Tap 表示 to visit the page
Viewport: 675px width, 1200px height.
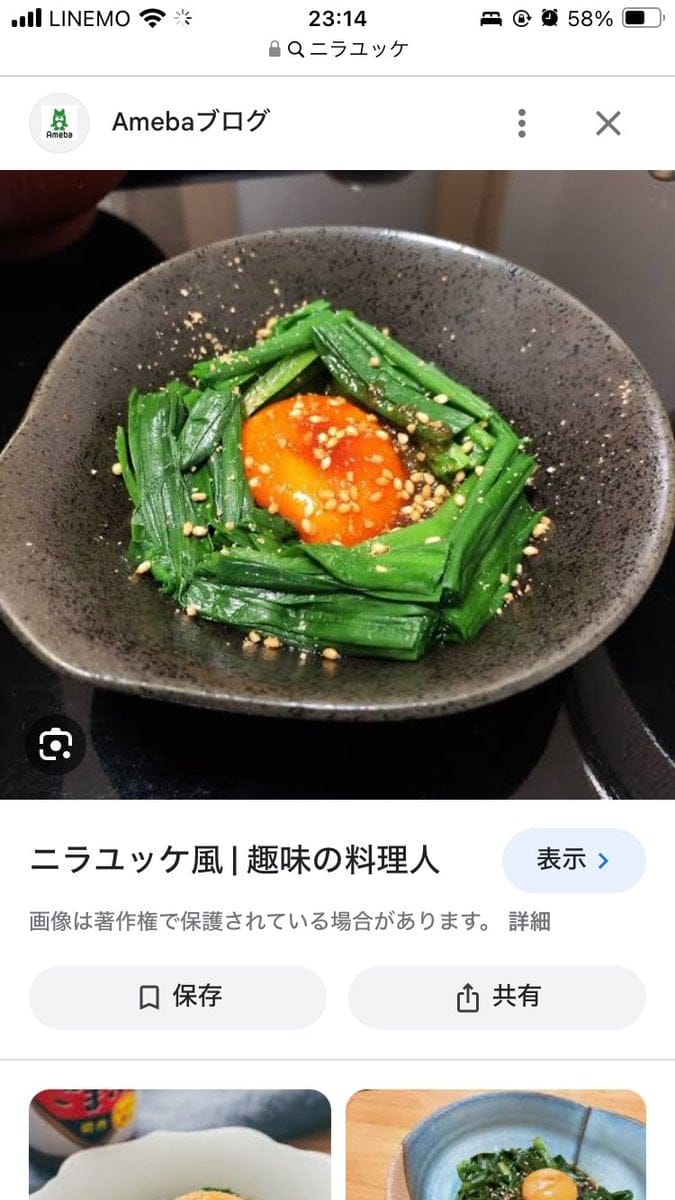573,860
